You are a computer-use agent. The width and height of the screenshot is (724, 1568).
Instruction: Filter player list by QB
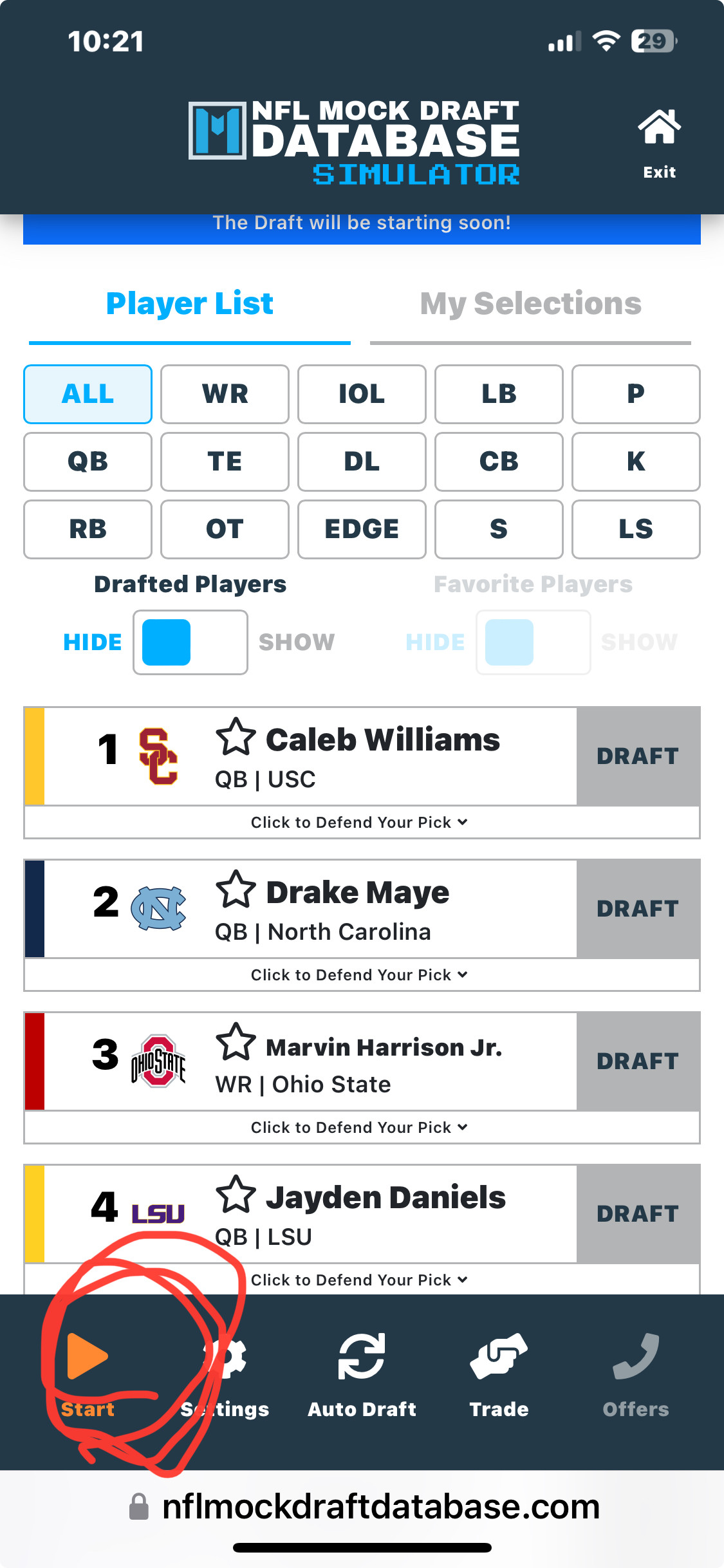point(88,462)
